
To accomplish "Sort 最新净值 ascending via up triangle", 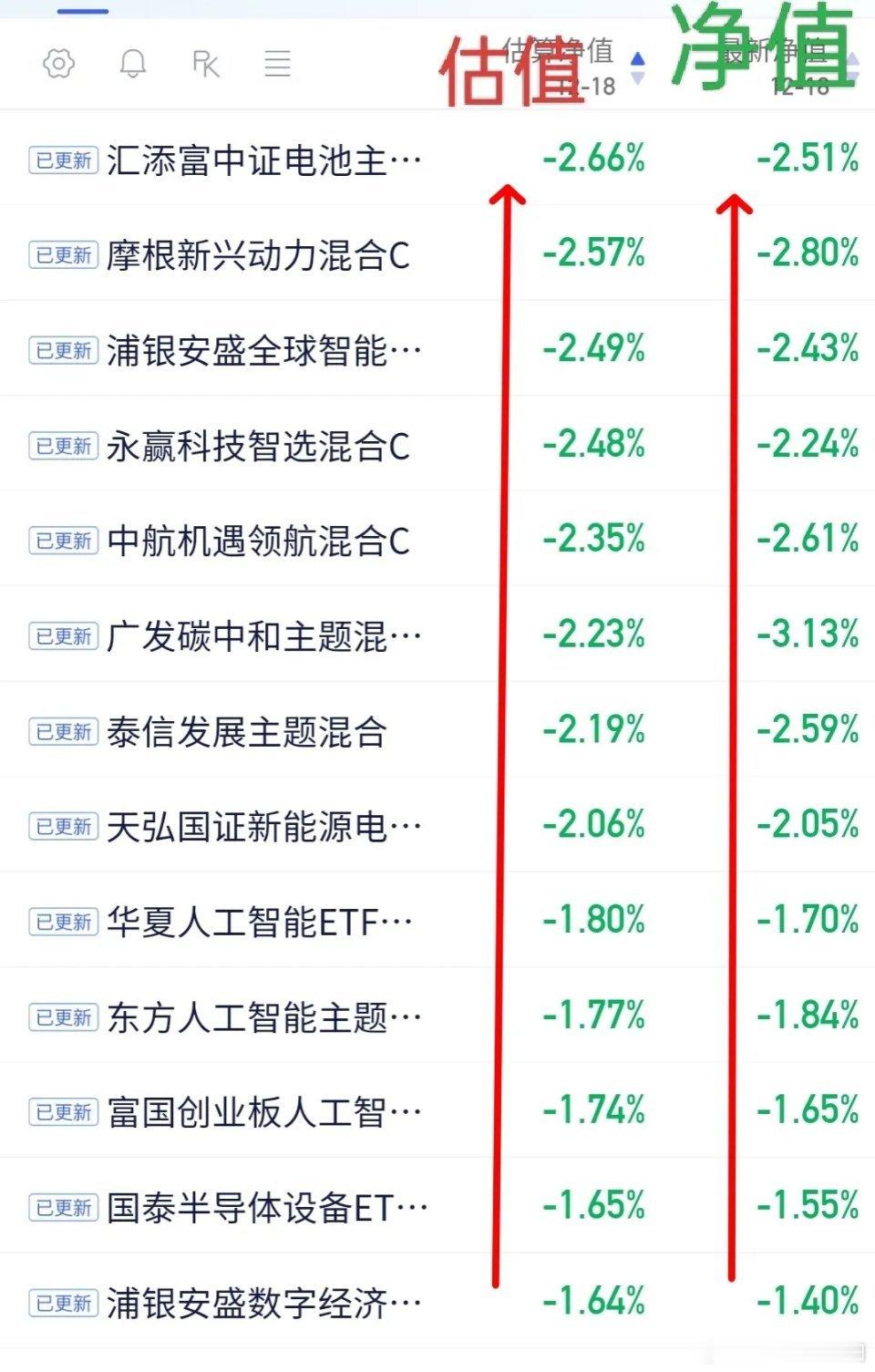I will [853, 57].
